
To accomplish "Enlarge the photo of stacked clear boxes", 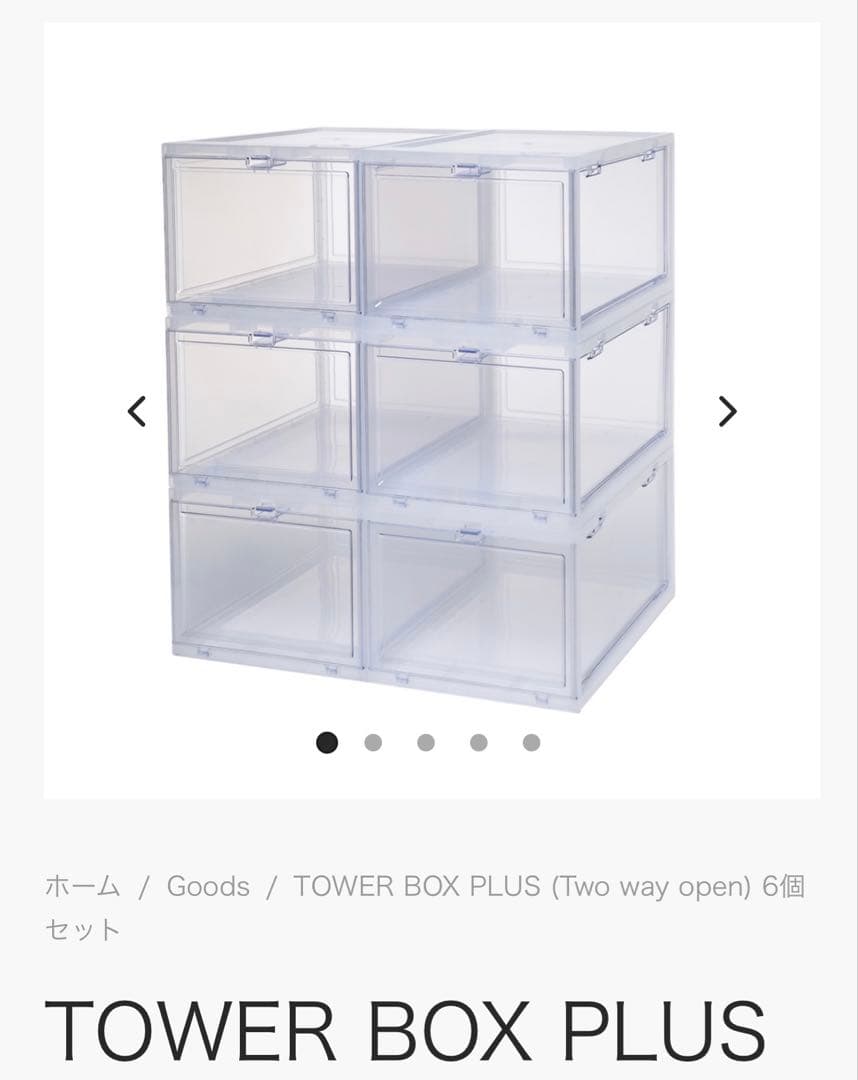I will (430, 410).
